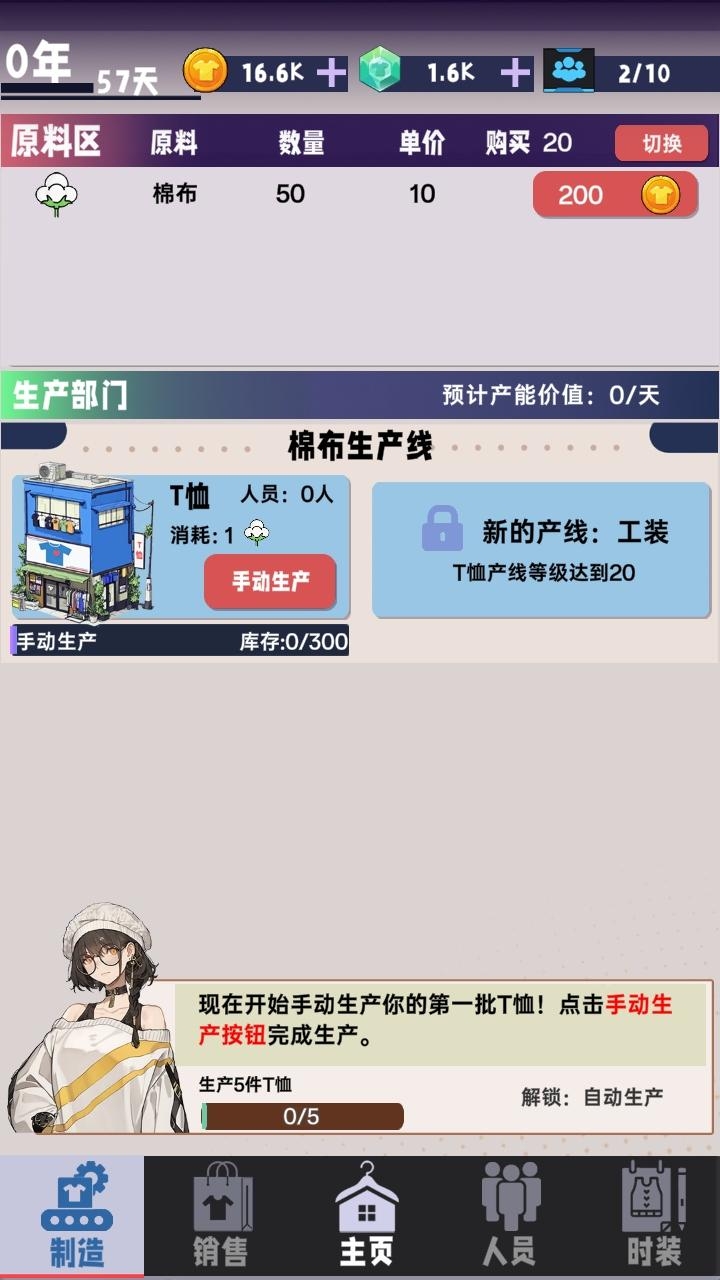Switch to the 时装 tab
The image size is (720, 1280).
pos(654,1217)
